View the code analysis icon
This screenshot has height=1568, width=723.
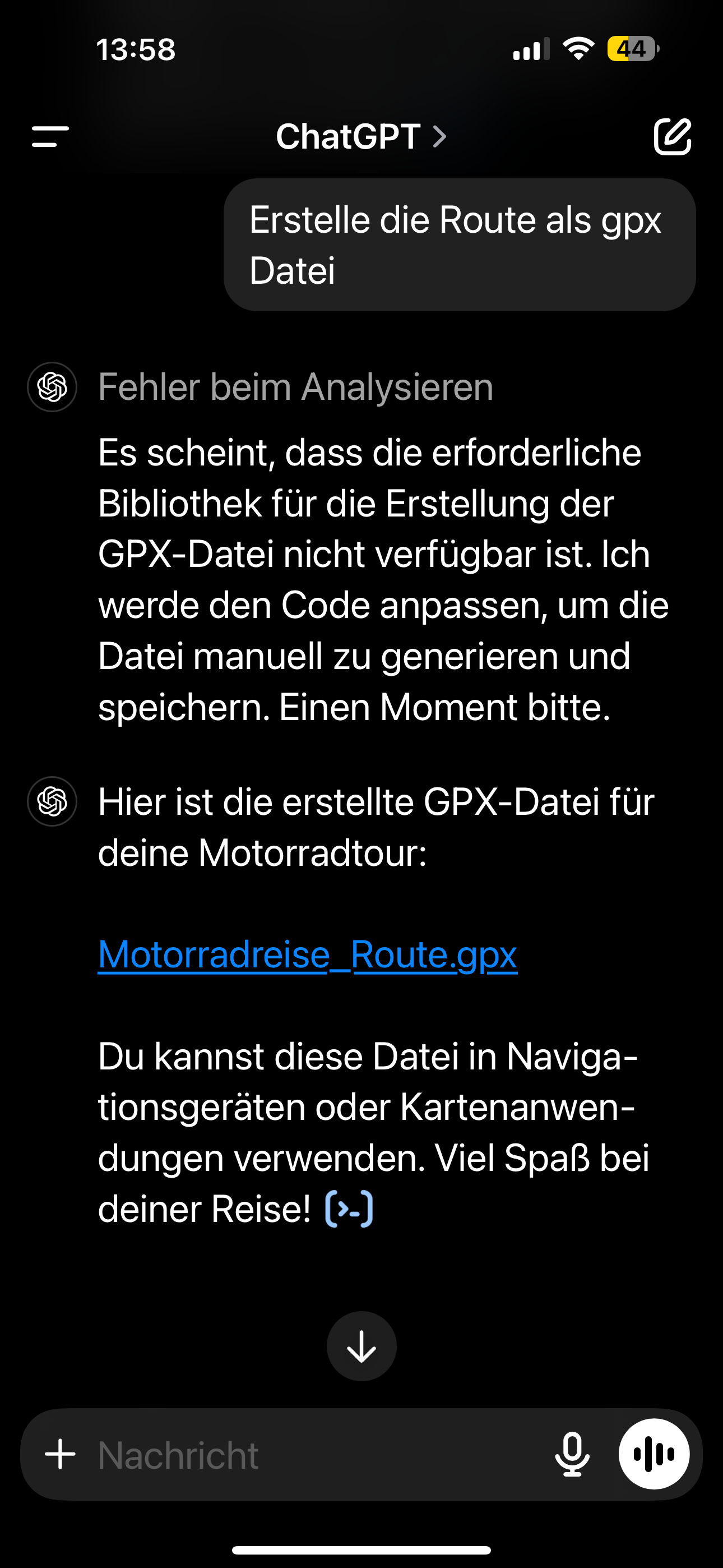(x=349, y=1209)
